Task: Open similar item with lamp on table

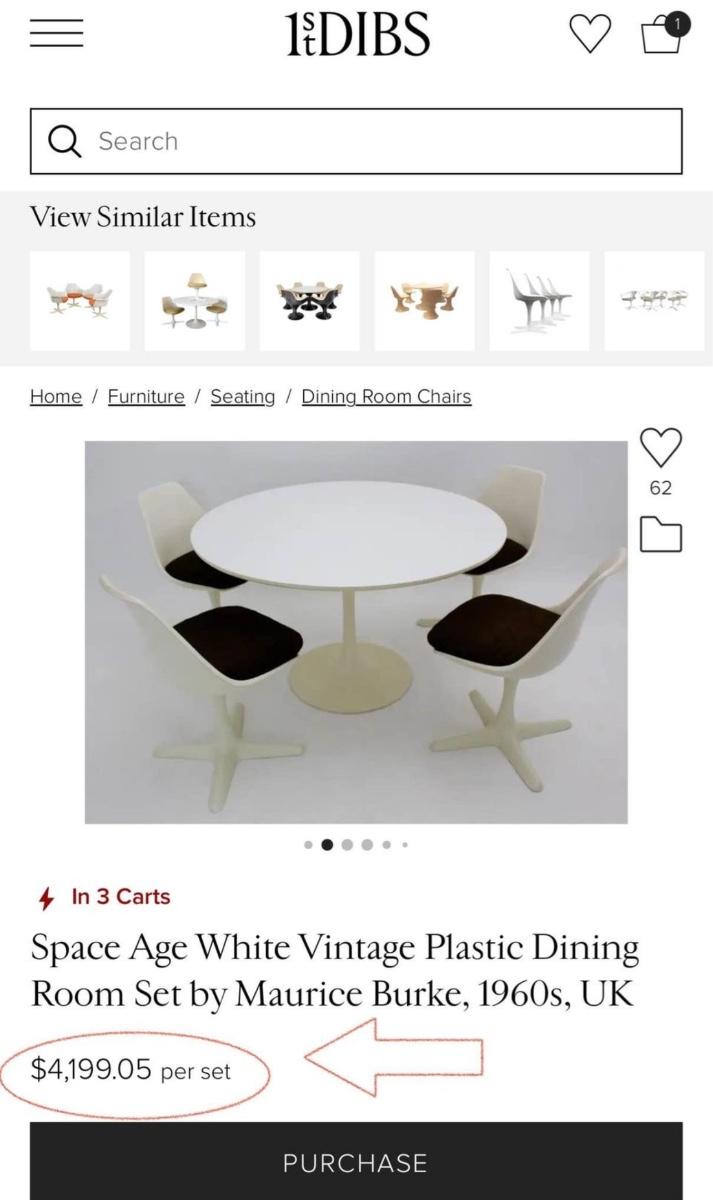Action: coord(195,300)
